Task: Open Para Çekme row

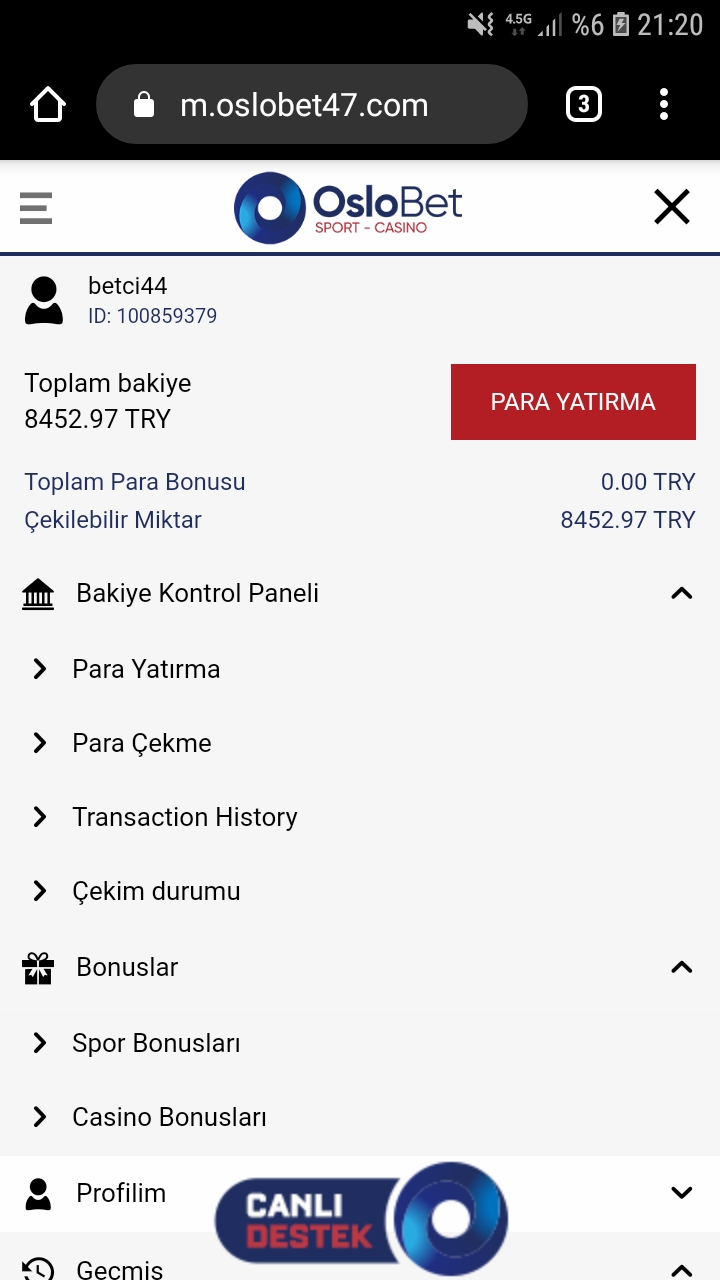Action: (x=360, y=743)
